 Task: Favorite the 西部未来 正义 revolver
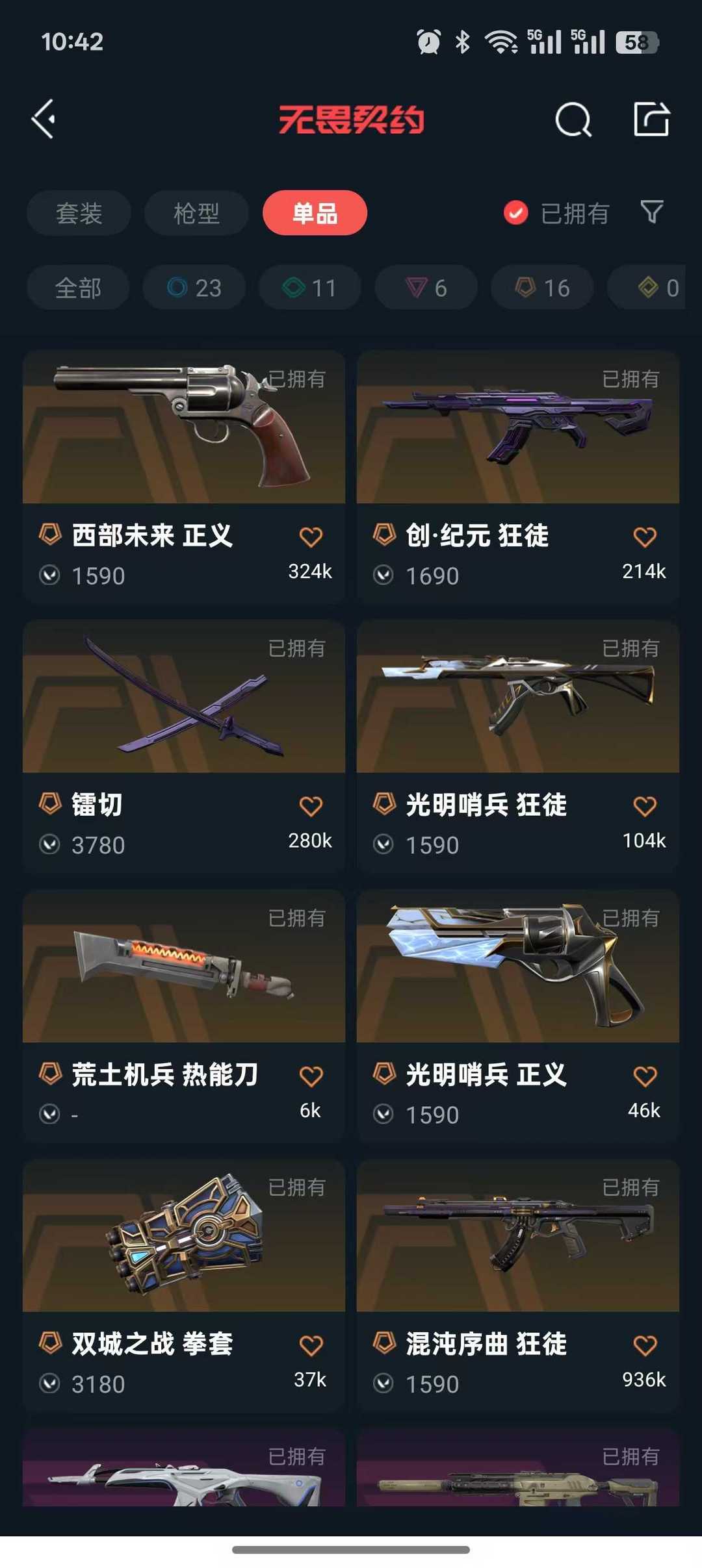point(311,535)
